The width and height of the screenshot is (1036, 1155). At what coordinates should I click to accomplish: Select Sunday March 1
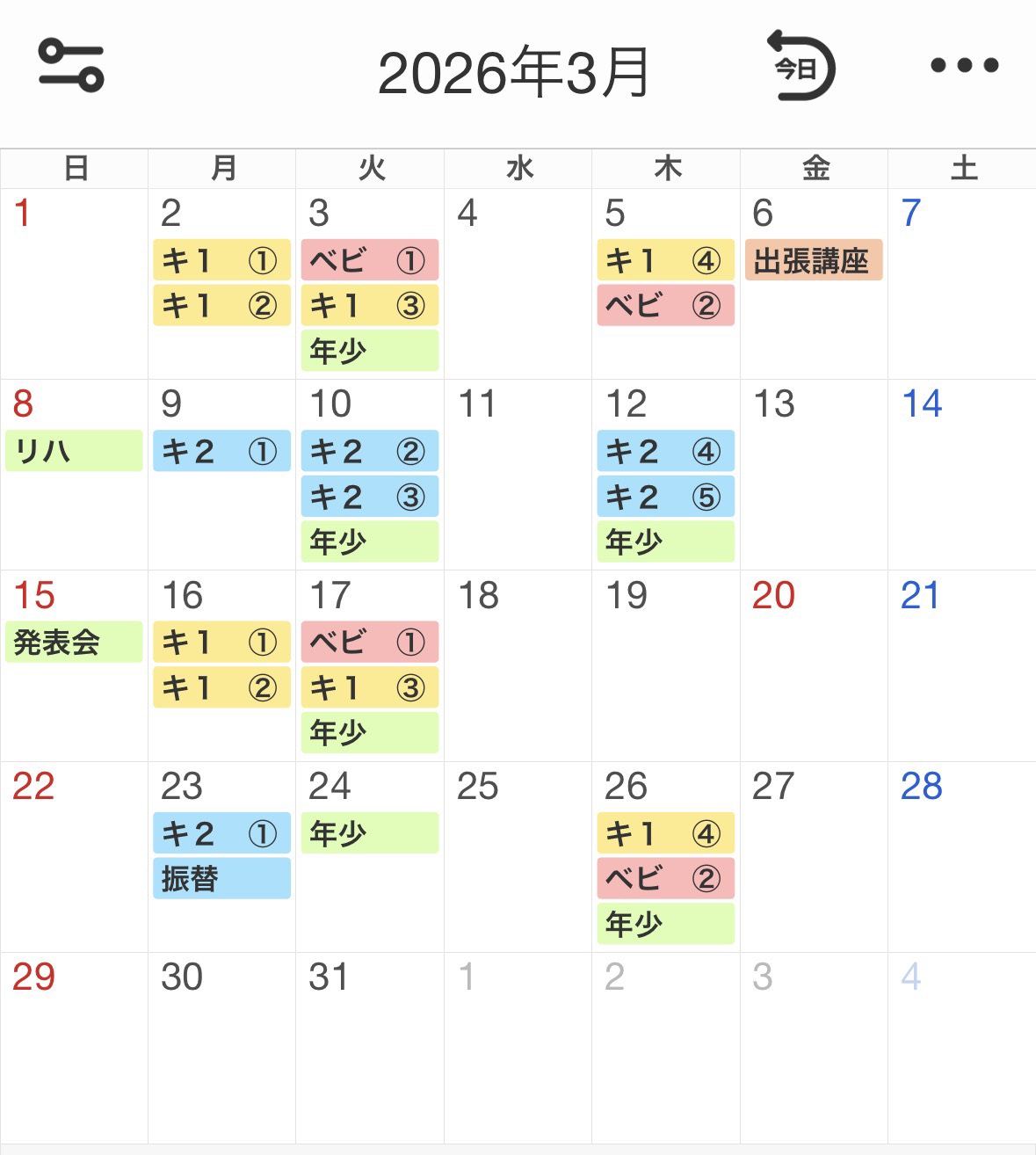[74, 283]
